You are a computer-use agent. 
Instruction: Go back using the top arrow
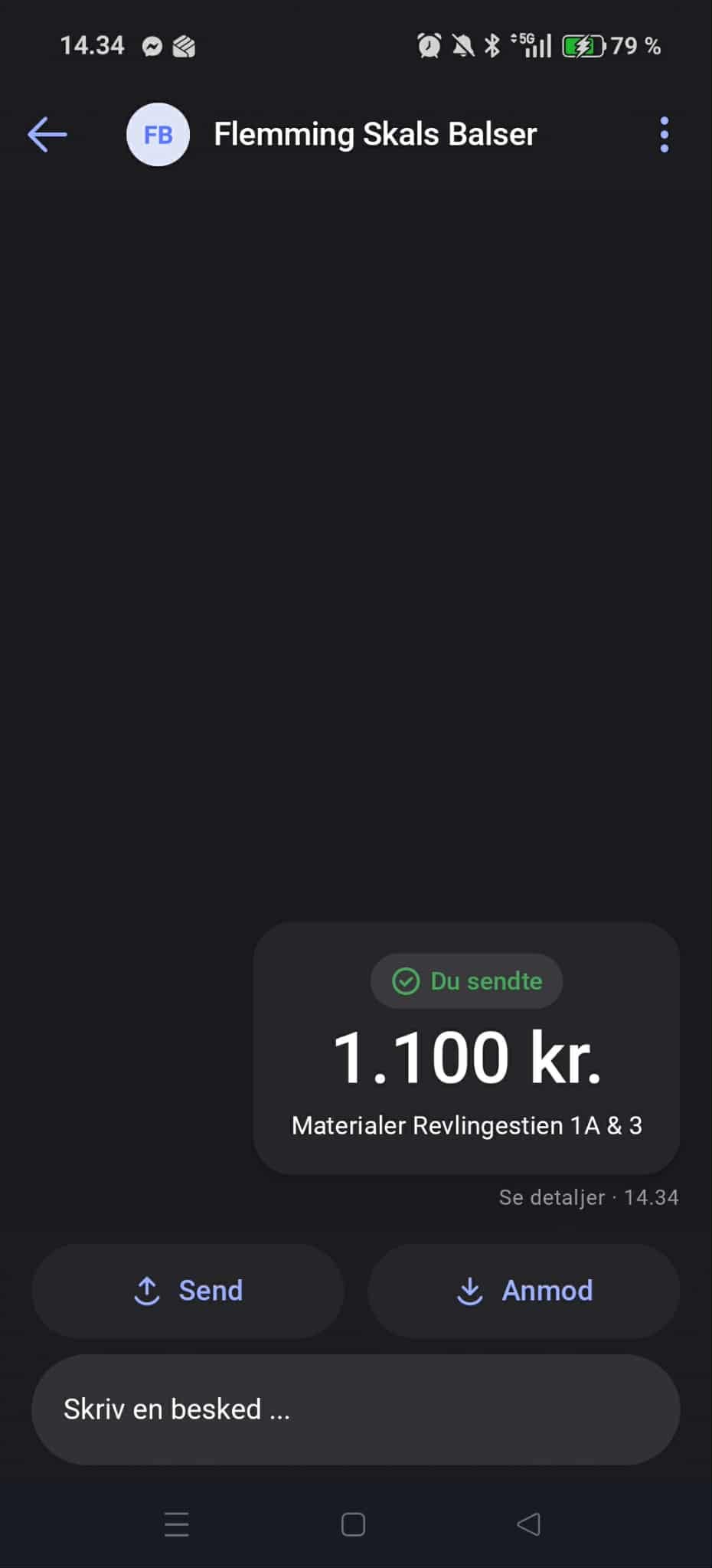[47, 135]
